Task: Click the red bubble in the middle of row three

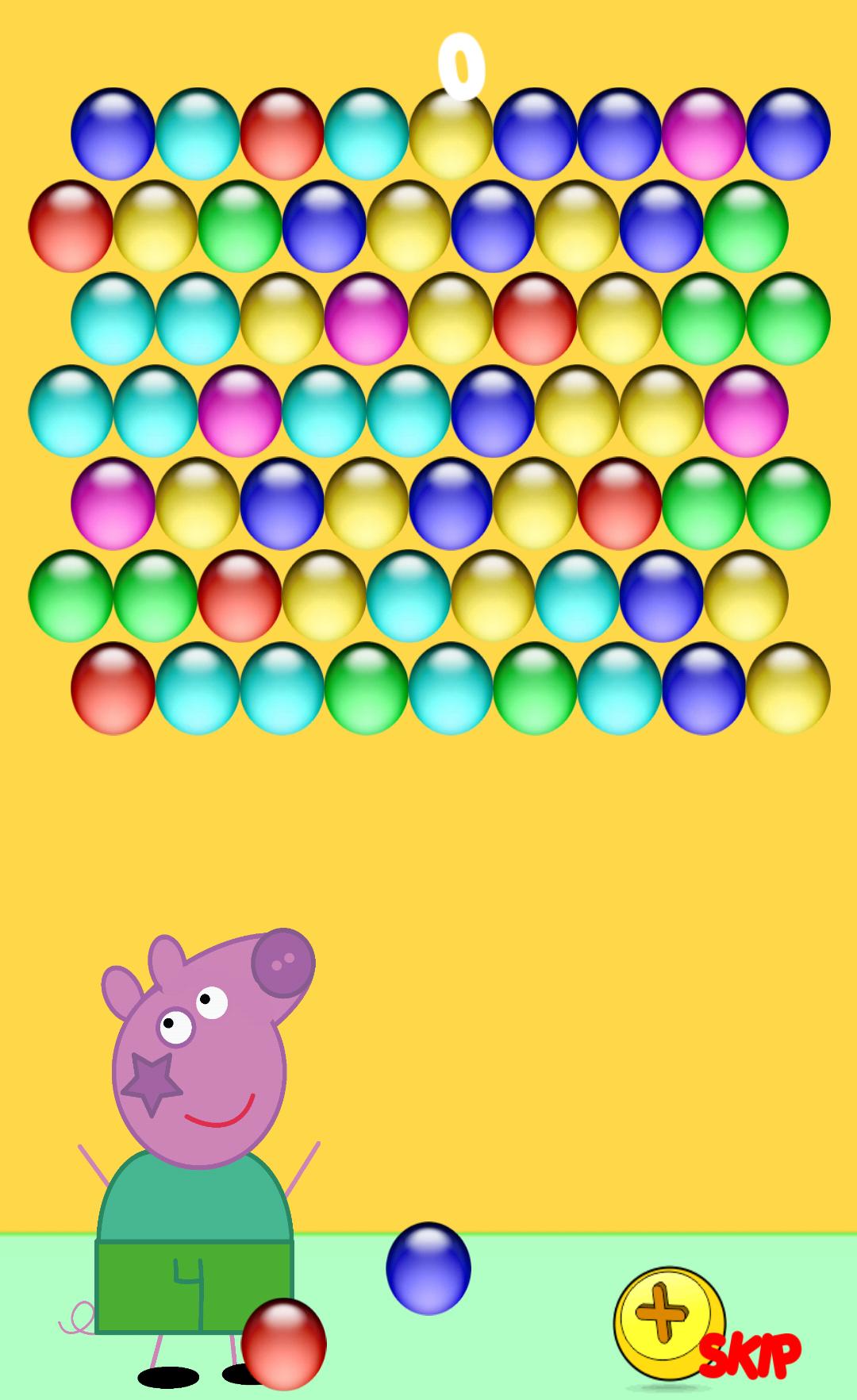Action: [x=536, y=317]
